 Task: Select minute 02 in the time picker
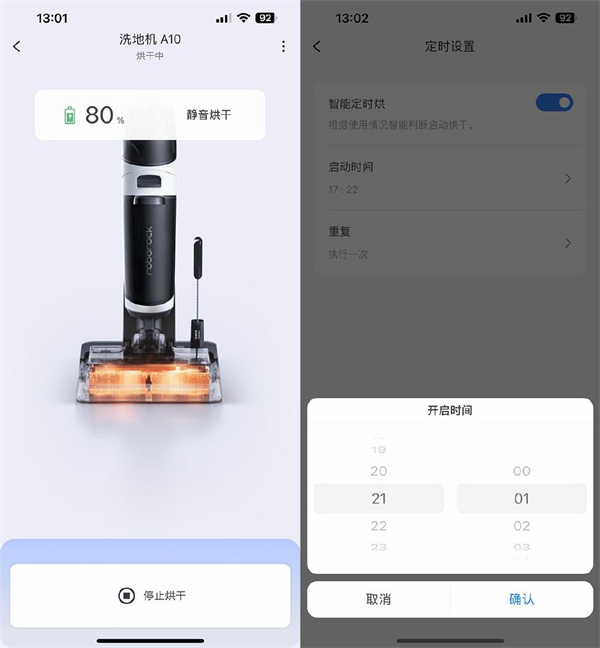pyautogui.click(x=522, y=526)
